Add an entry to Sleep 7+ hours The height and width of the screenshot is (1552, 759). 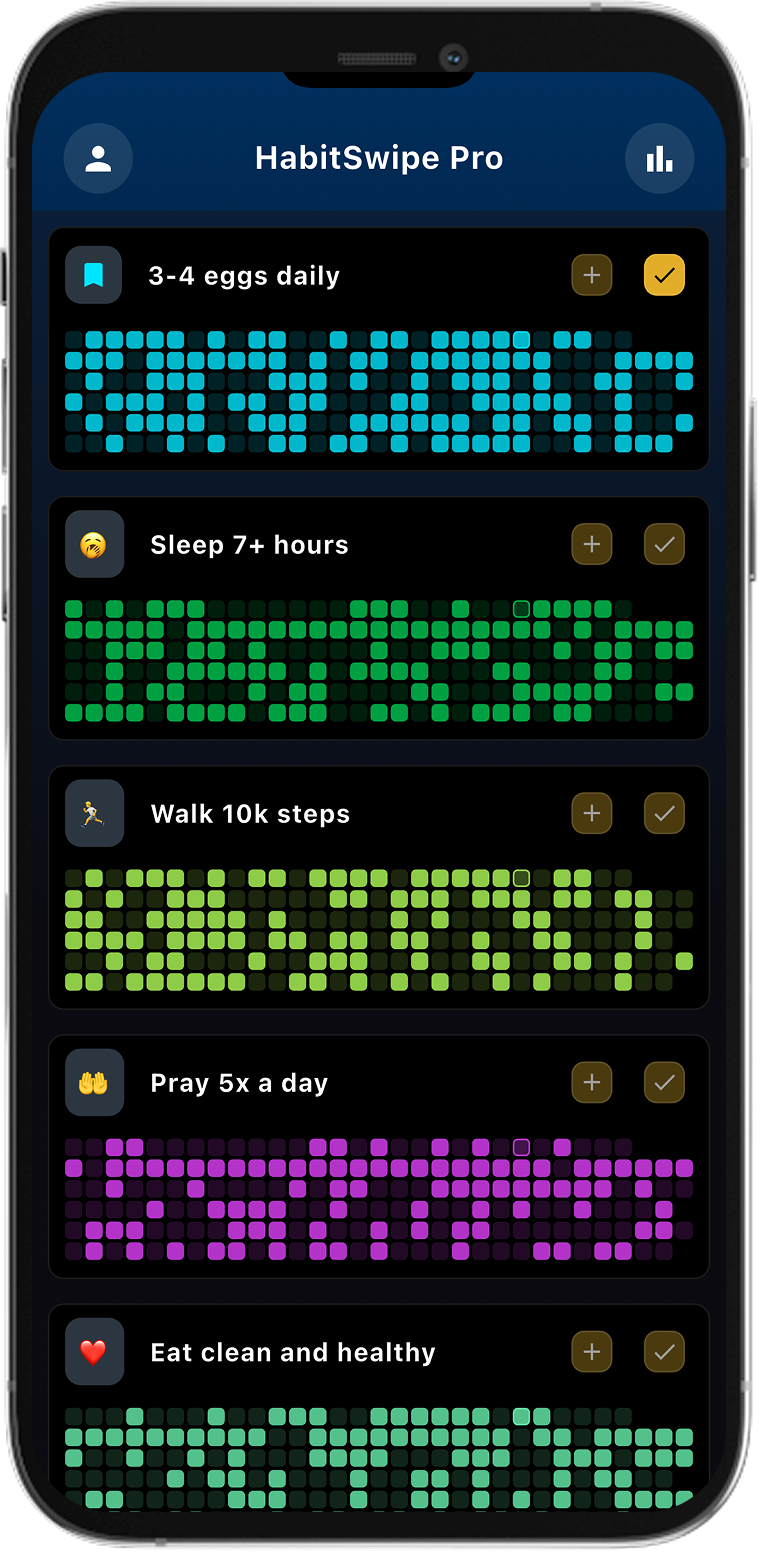point(592,544)
